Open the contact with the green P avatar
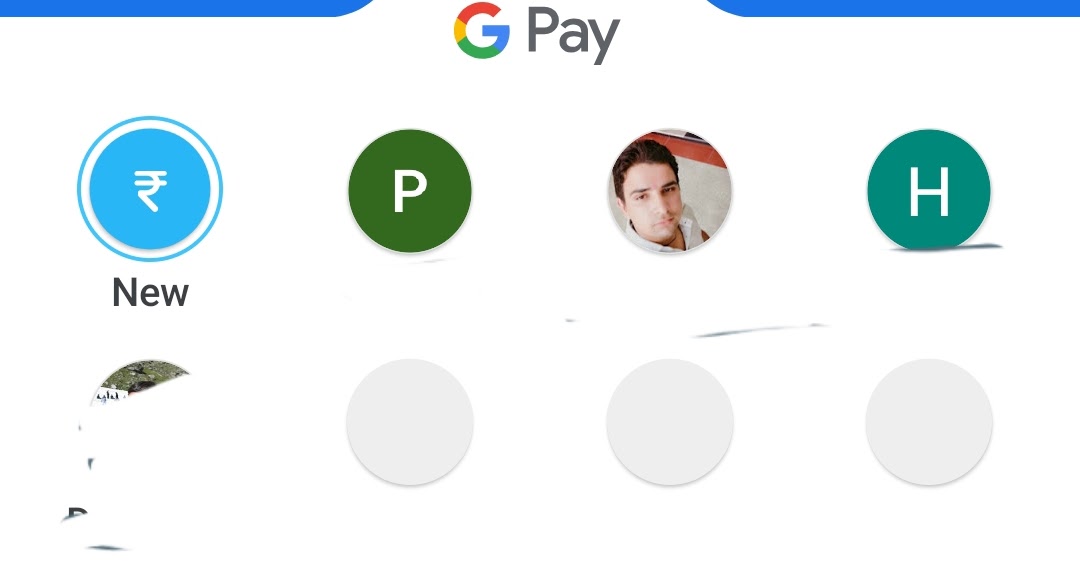The height and width of the screenshot is (567, 1080). [x=409, y=190]
